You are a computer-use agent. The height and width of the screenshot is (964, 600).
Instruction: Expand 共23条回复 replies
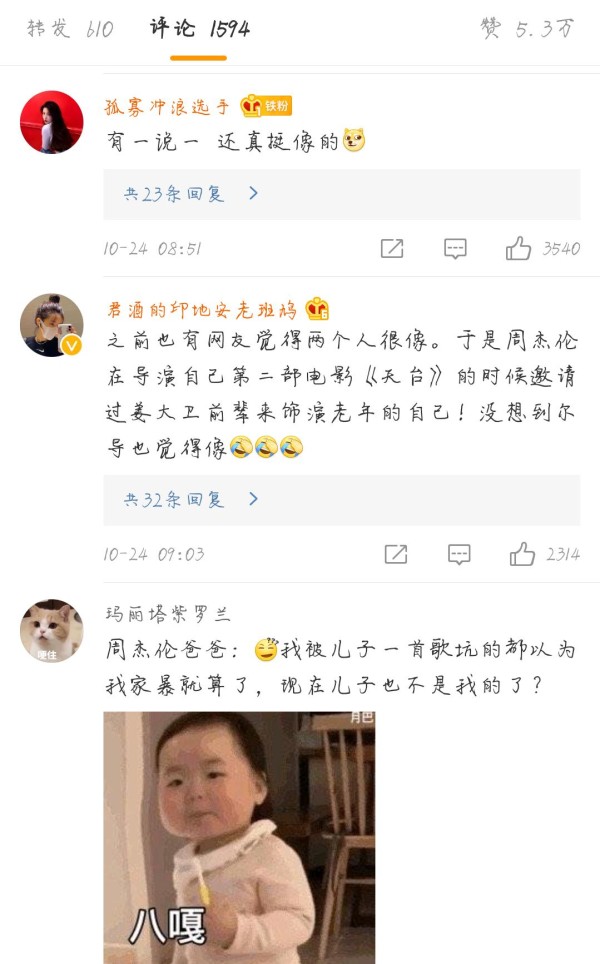click(x=342, y=194)
